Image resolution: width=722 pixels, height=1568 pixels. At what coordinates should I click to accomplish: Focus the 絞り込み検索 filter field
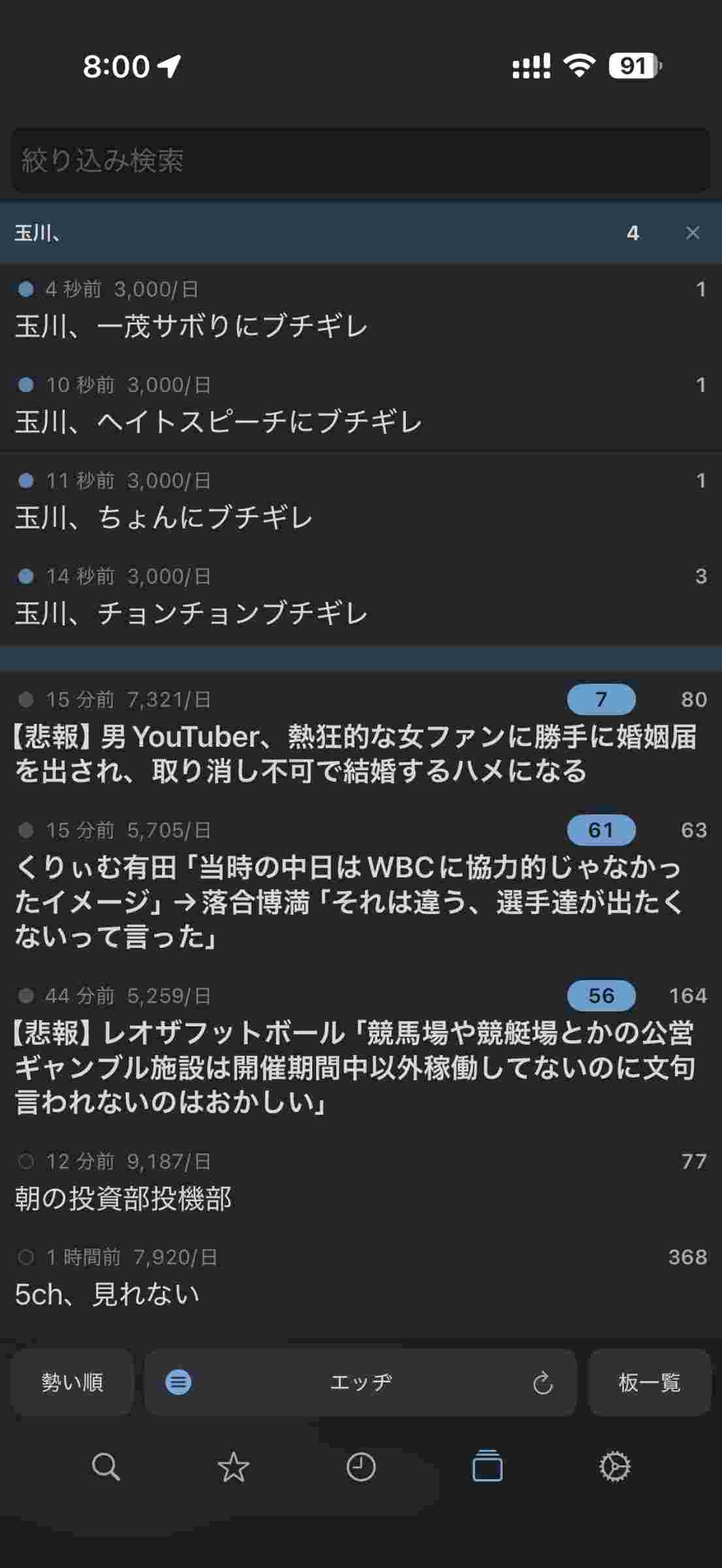[x=361, y=160]
